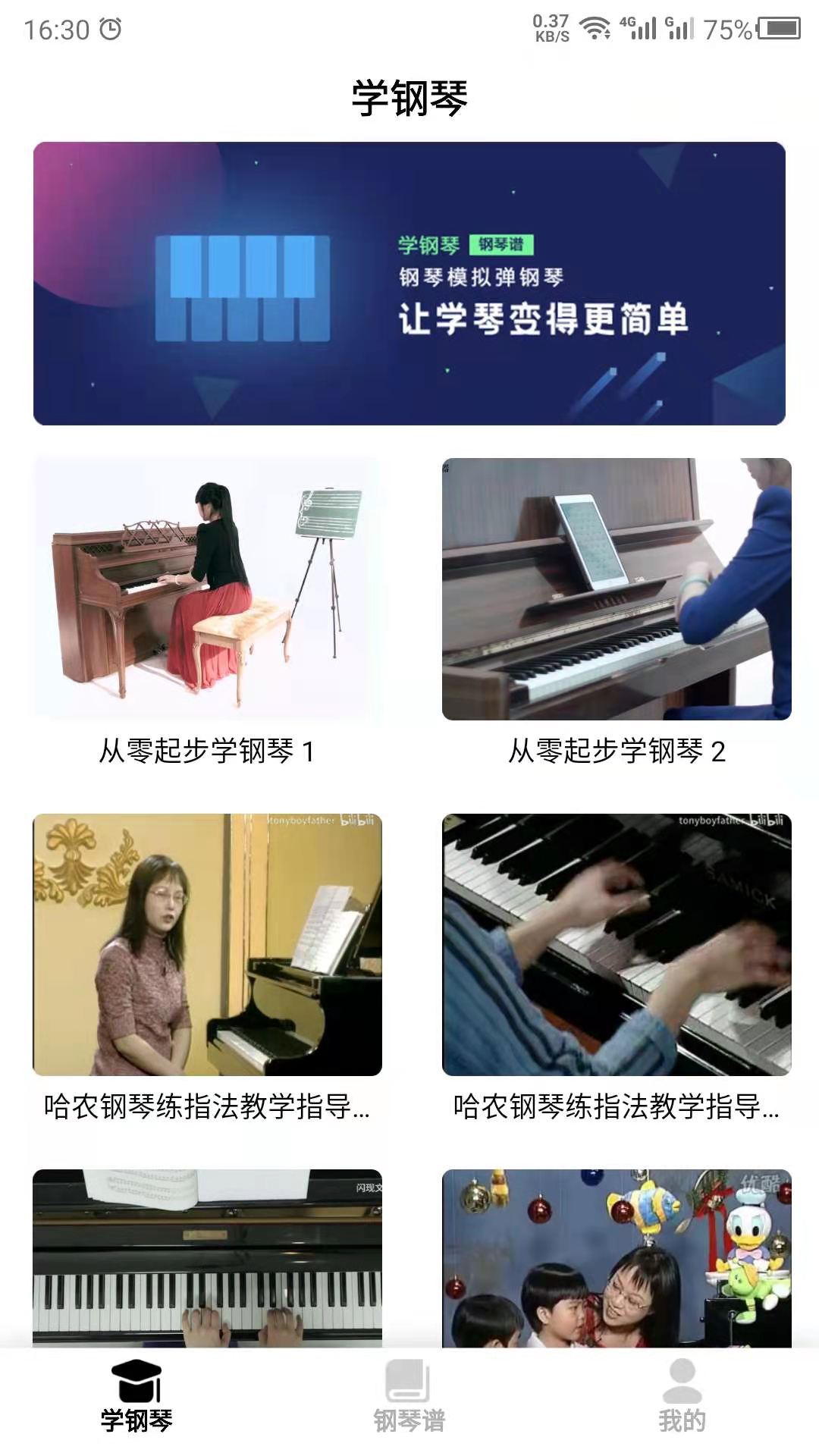This screenshot has height=1456, width=819.
Task: Open video 从零起步学钢琴 2
Action: pyautogui.click(x=617, y=589)
